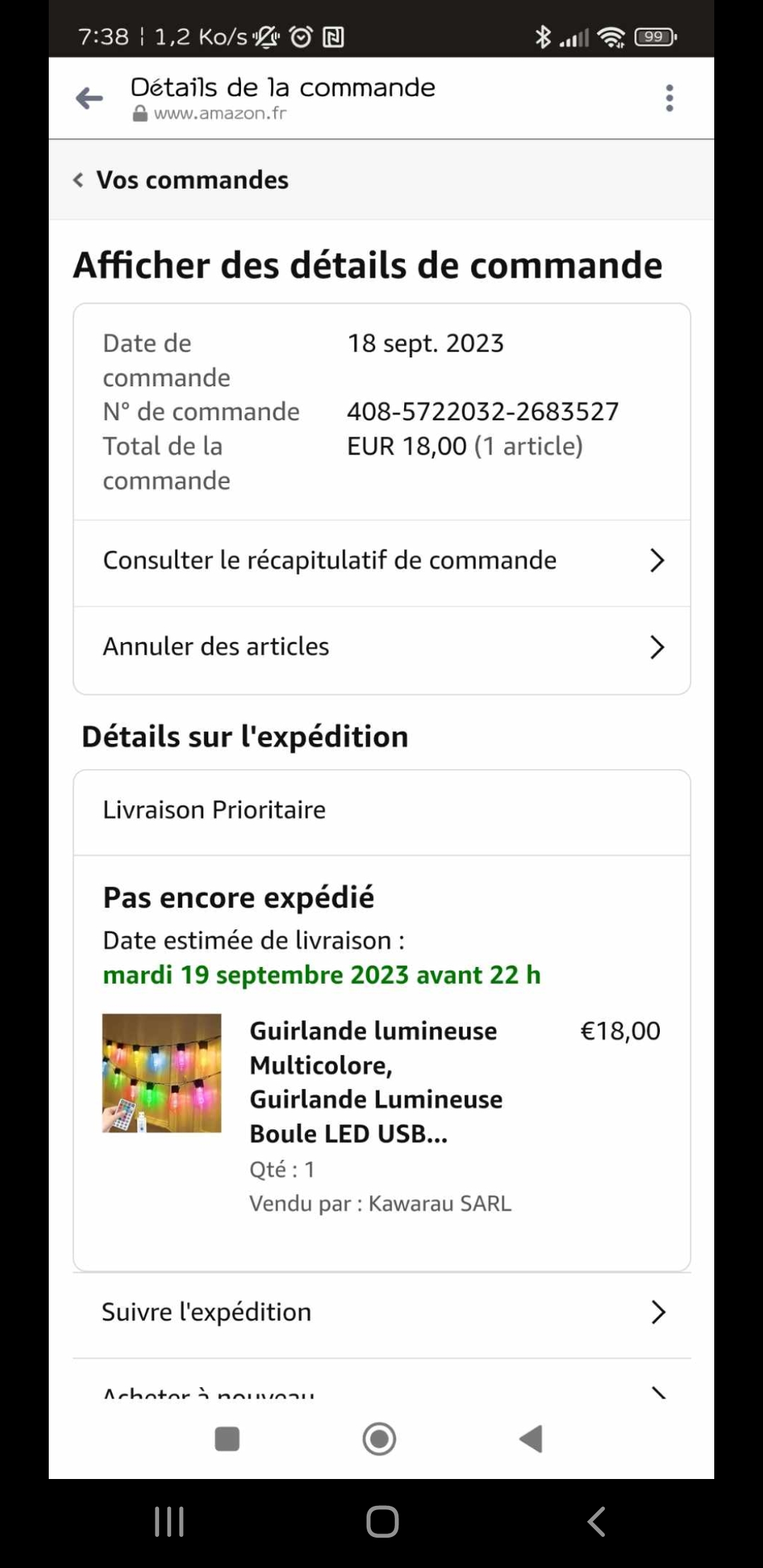Open the Guirlande lumineuse product image
Viewport: 763px width, 1568px height.
pos(162,1073)
